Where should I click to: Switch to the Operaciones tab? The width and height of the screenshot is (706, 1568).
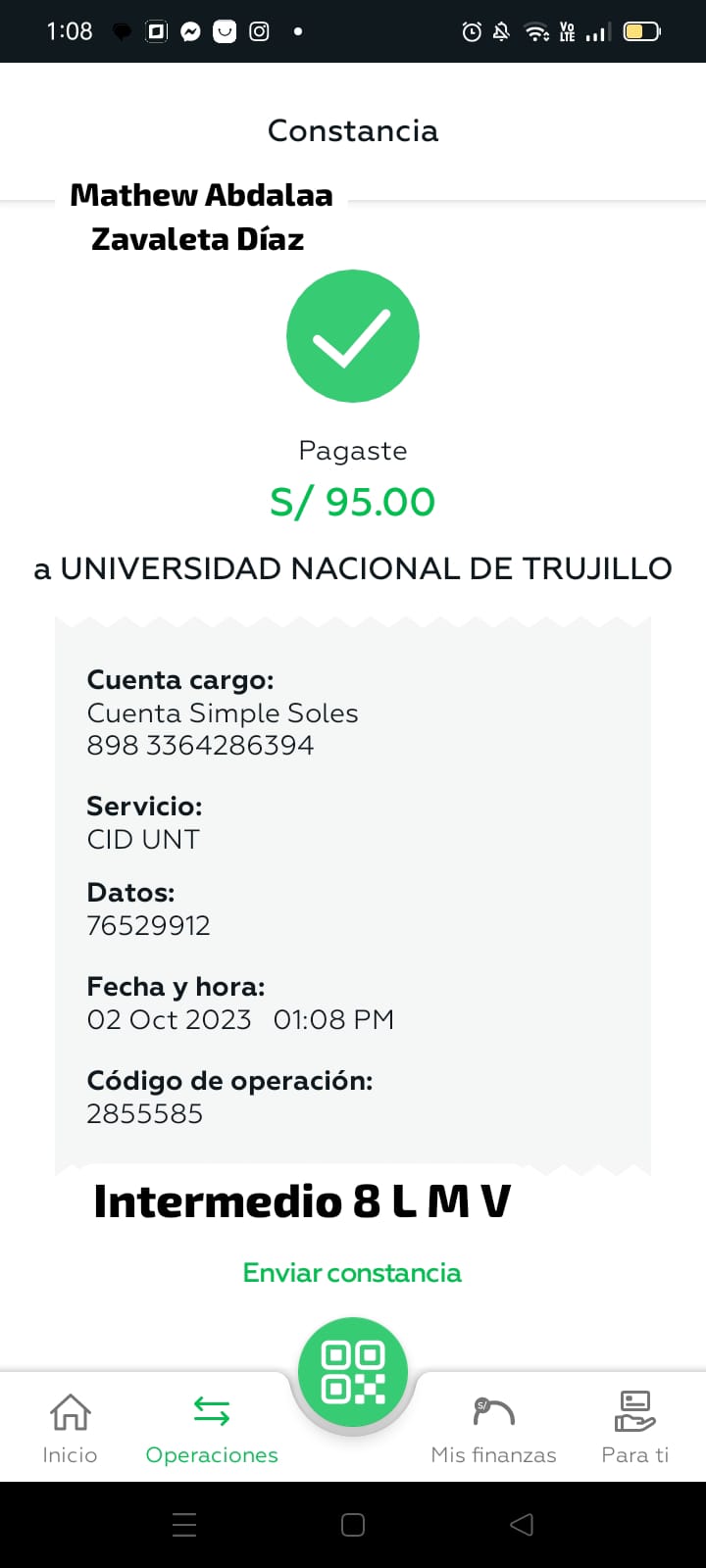point(212,1428)
